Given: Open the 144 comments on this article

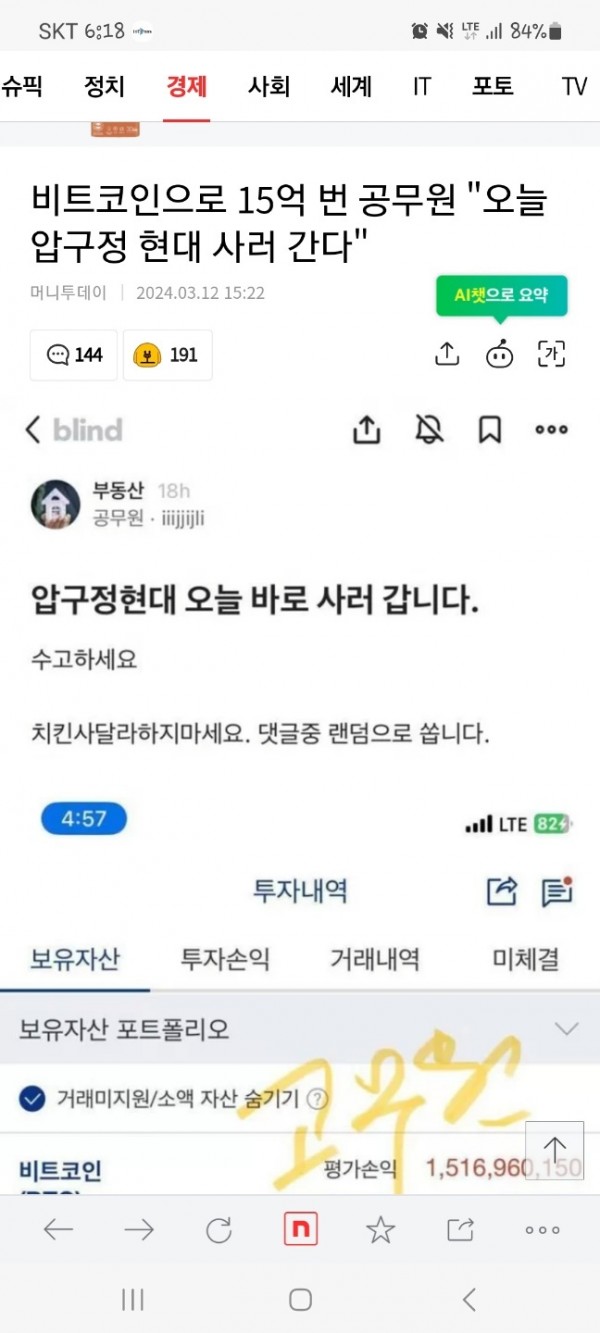Looking at the screenshot, I should tap(74, 355).
